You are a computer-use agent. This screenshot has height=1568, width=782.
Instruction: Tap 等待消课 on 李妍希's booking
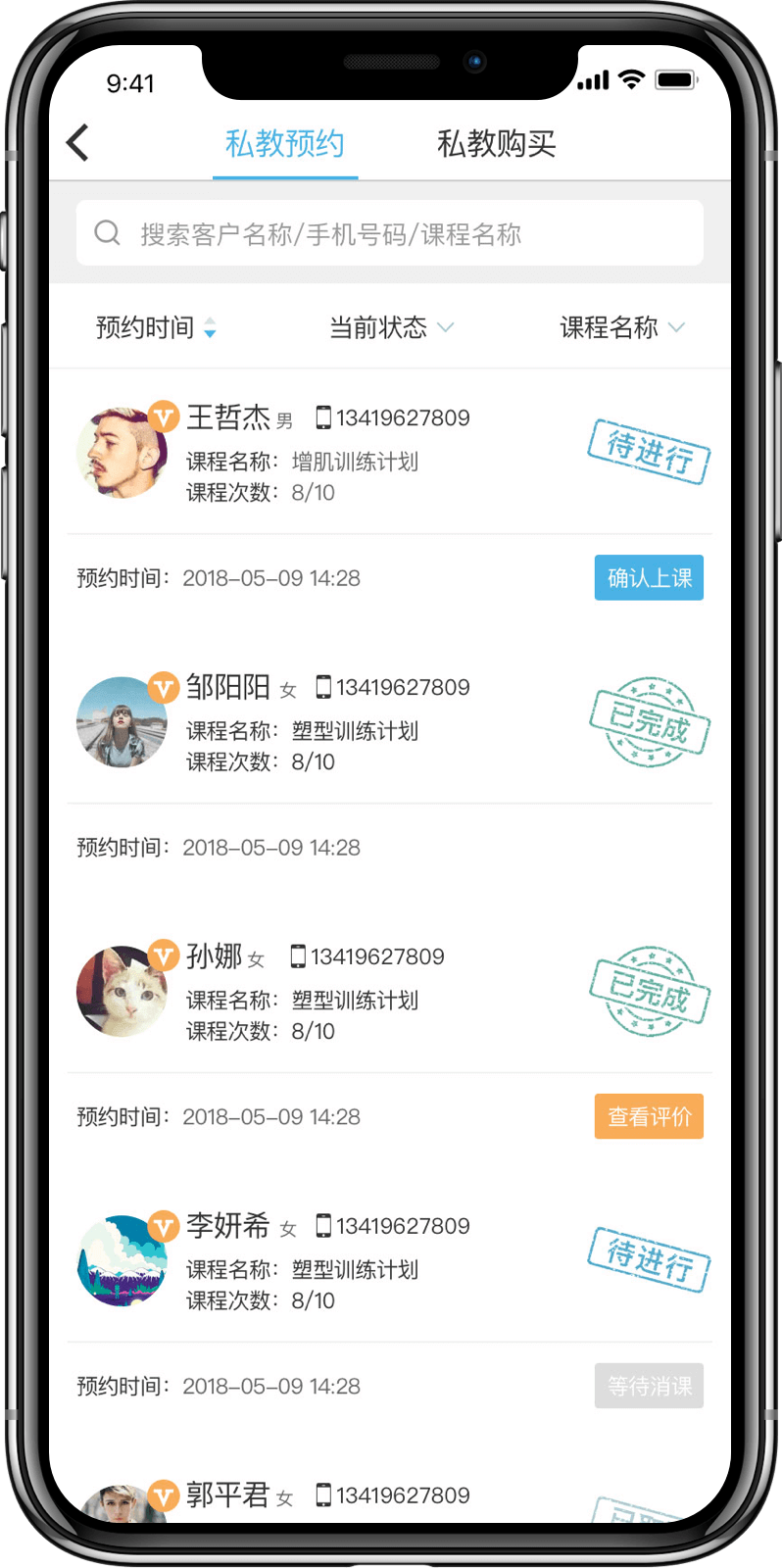(x=649, y=1386)
